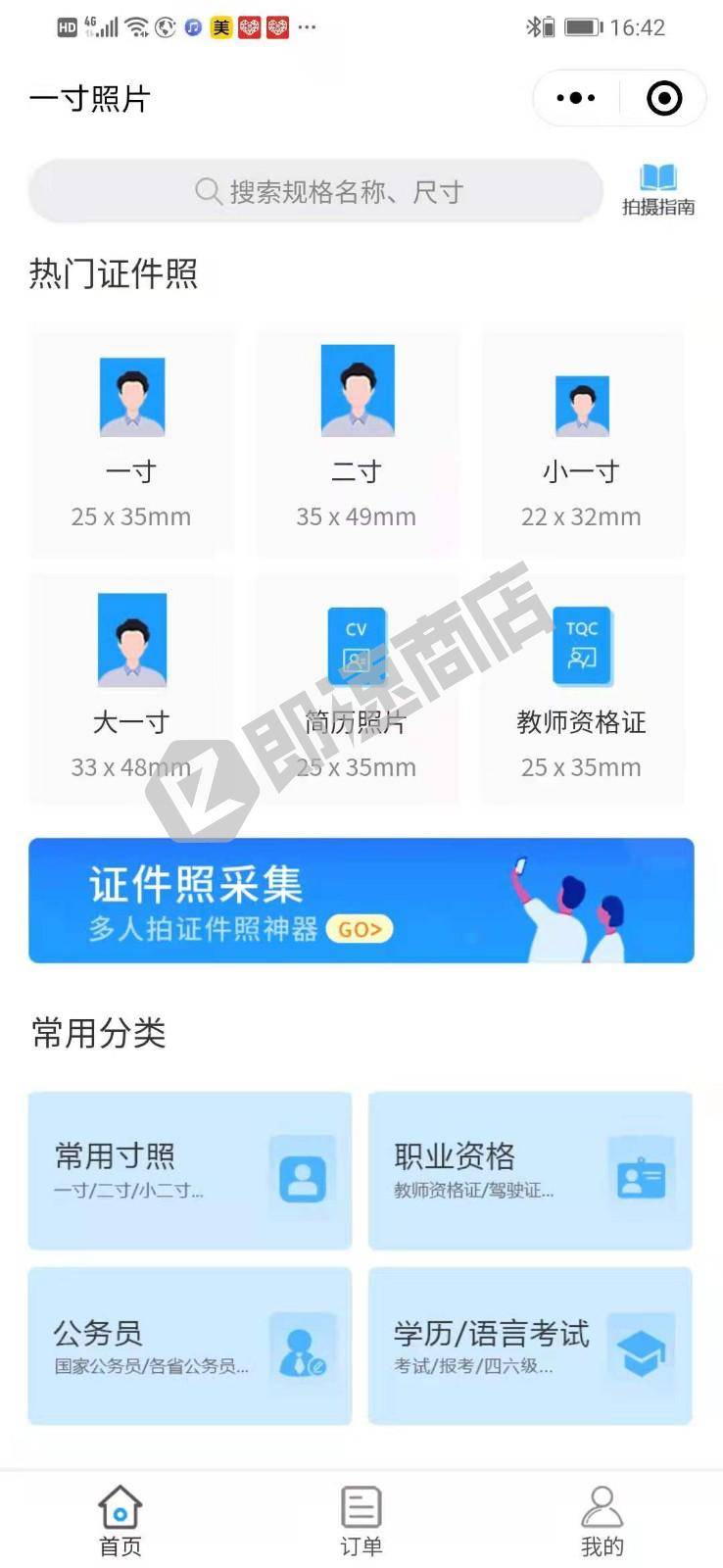Screen dimensions: 723x1568
Task: Open the 公务员 category
Action: point(189,1346)
